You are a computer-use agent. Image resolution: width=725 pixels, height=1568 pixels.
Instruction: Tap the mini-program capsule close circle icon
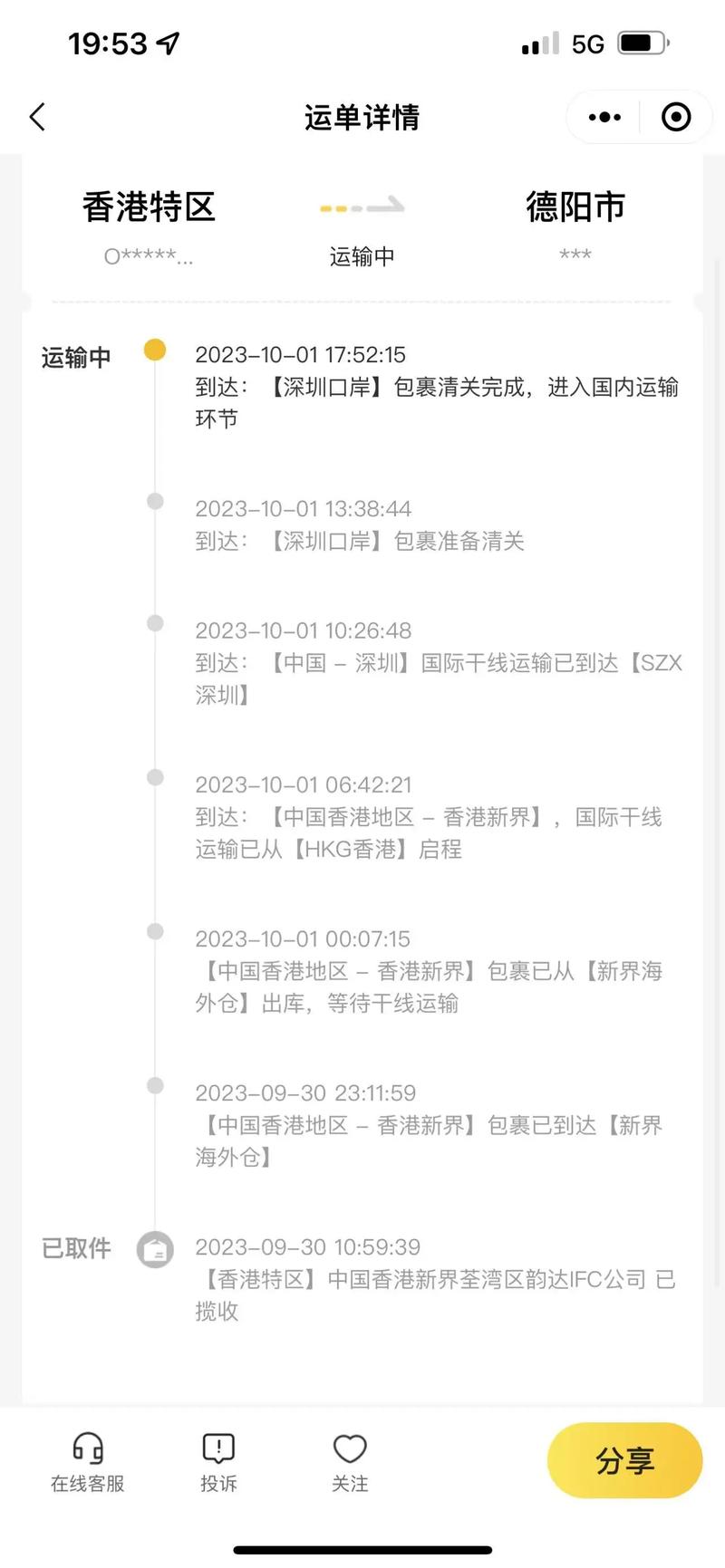[674, 117]
